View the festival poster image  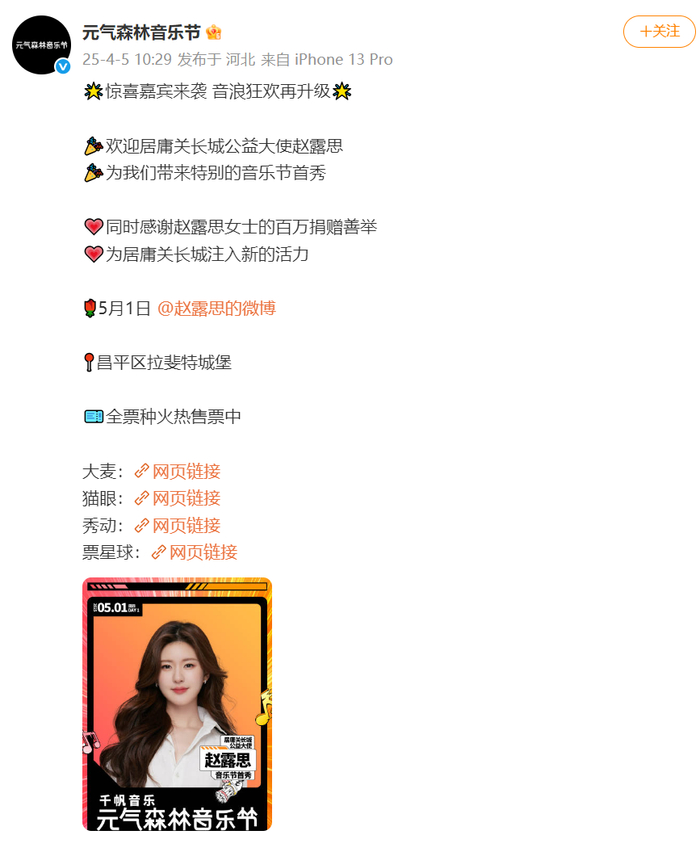point(177,705)
